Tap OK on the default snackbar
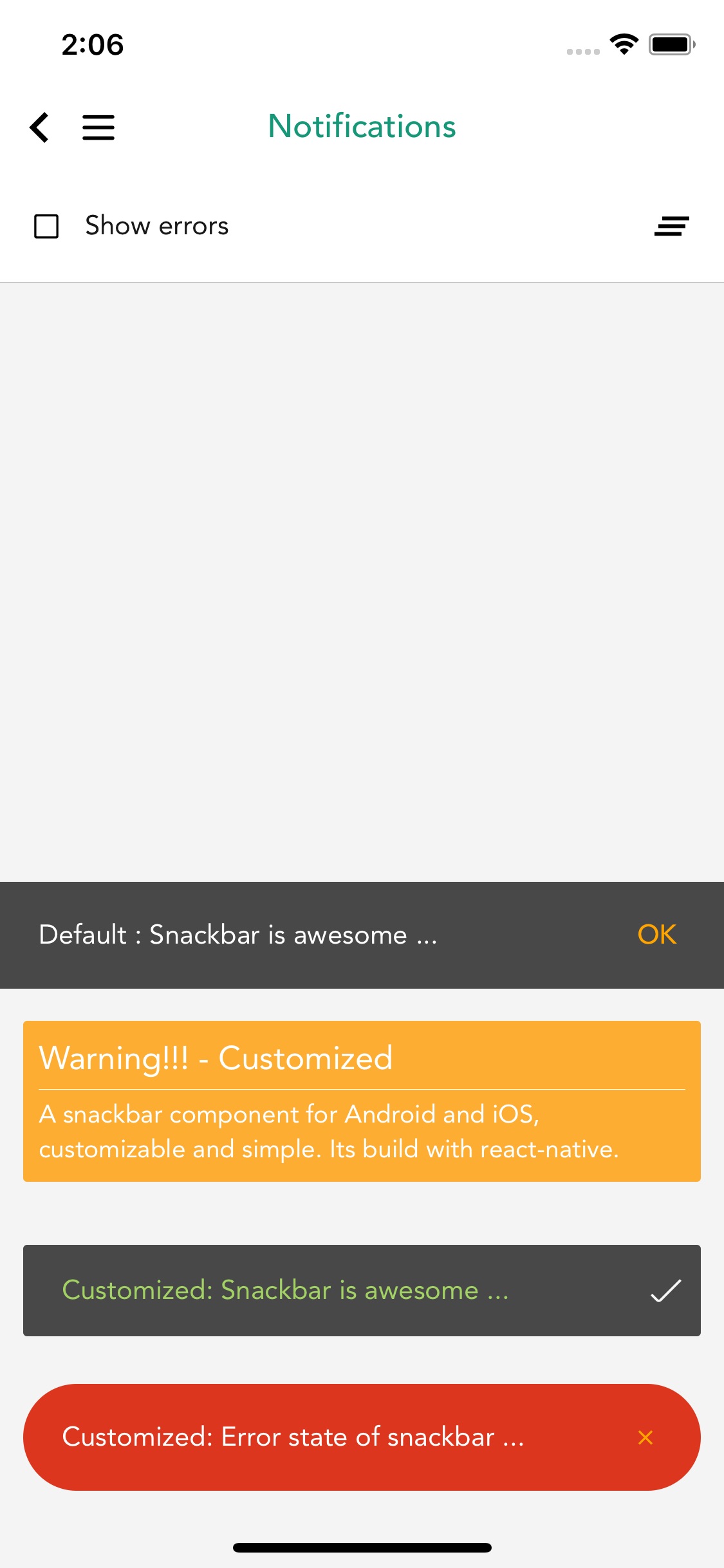This screenshot has width=724, height=1568. [x=656, y=935]
